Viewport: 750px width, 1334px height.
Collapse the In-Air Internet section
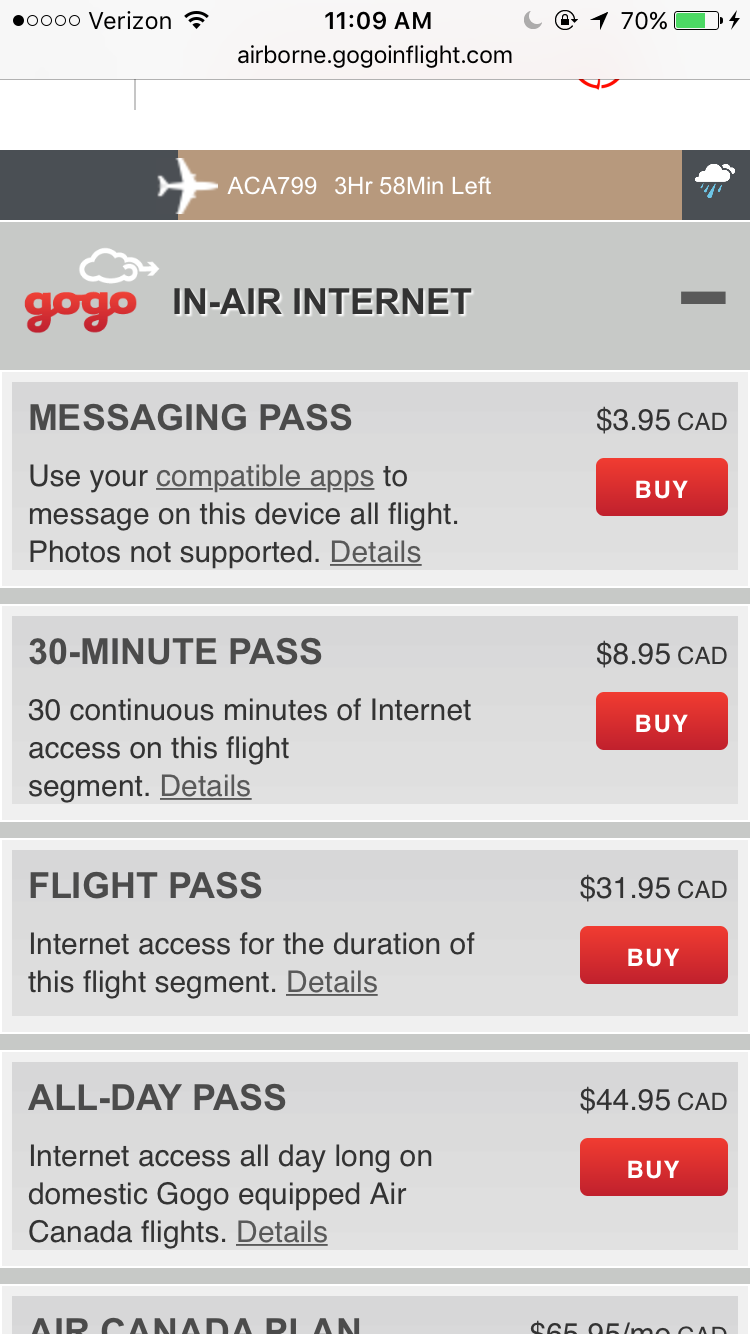click(703, 298)
